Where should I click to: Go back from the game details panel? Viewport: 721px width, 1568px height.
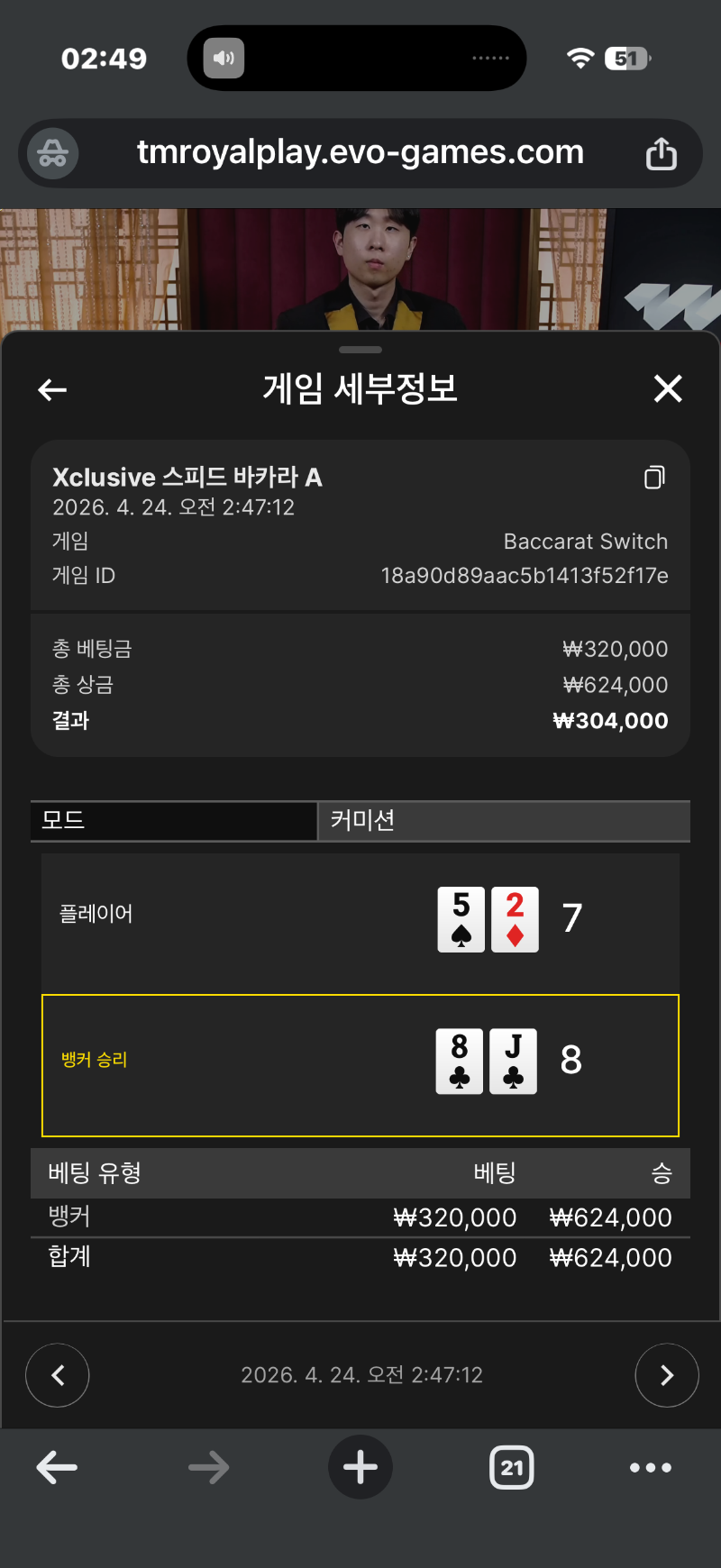coord(52,389)
